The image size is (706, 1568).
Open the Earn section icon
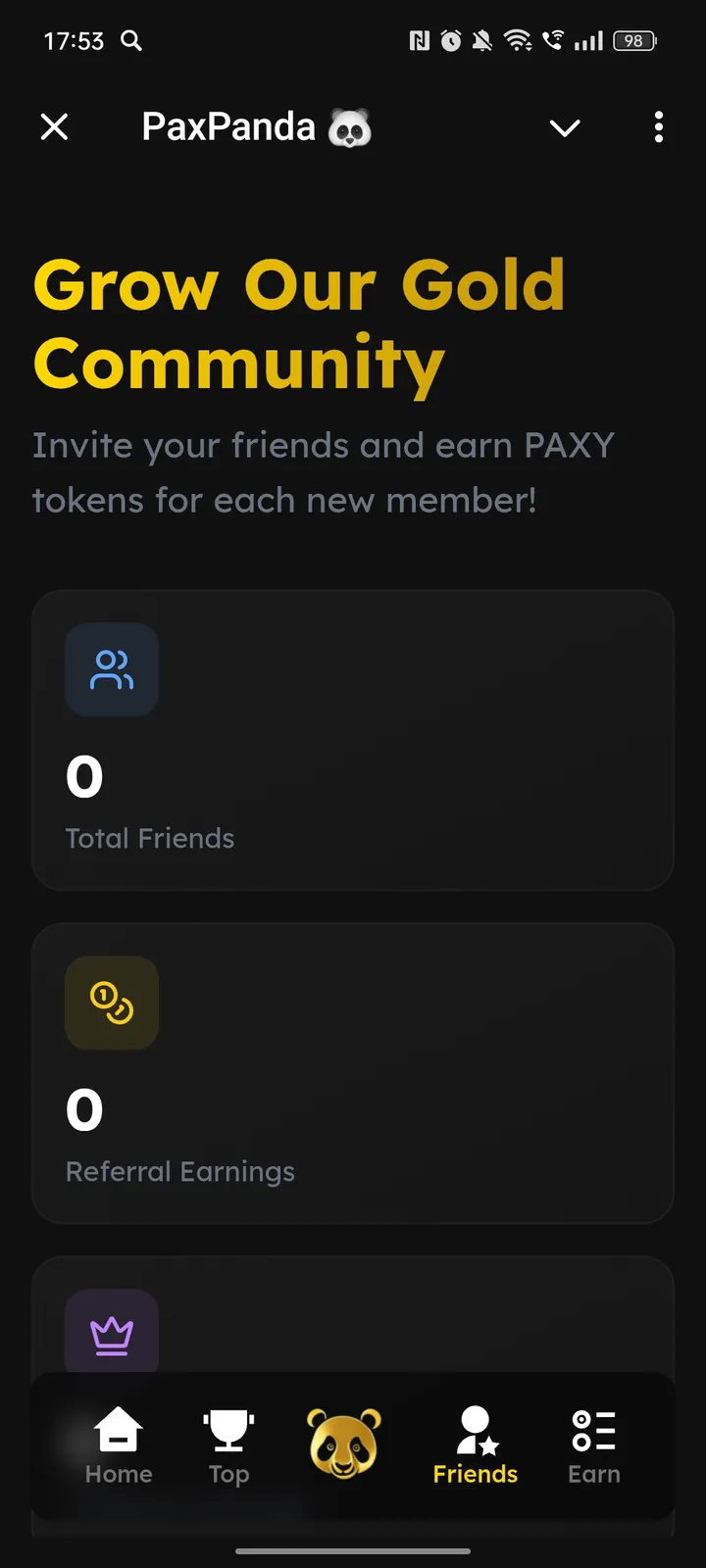pyautogui.click(x=593, y=1431)
